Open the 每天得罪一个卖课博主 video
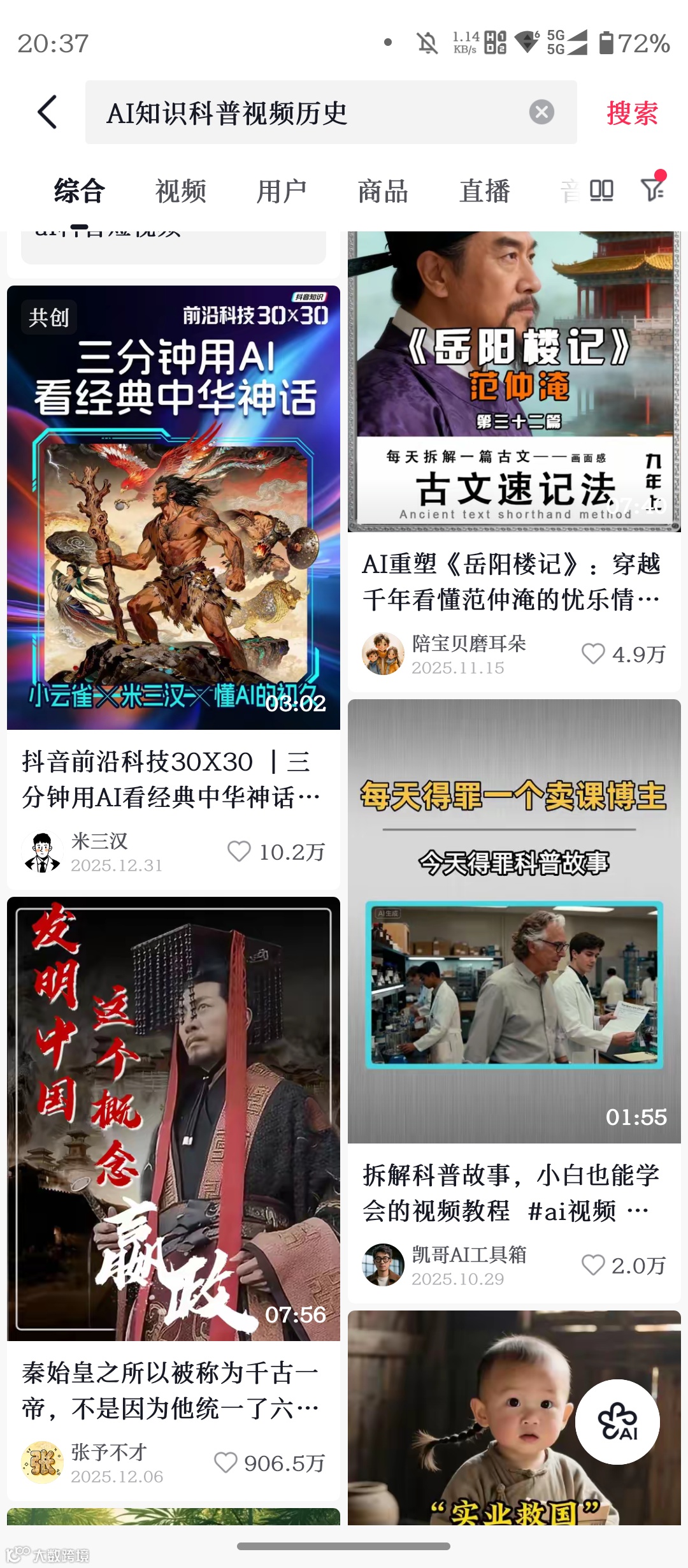Screen dimensions: 688x1568 pyautogui.click(x=513, y=920)
